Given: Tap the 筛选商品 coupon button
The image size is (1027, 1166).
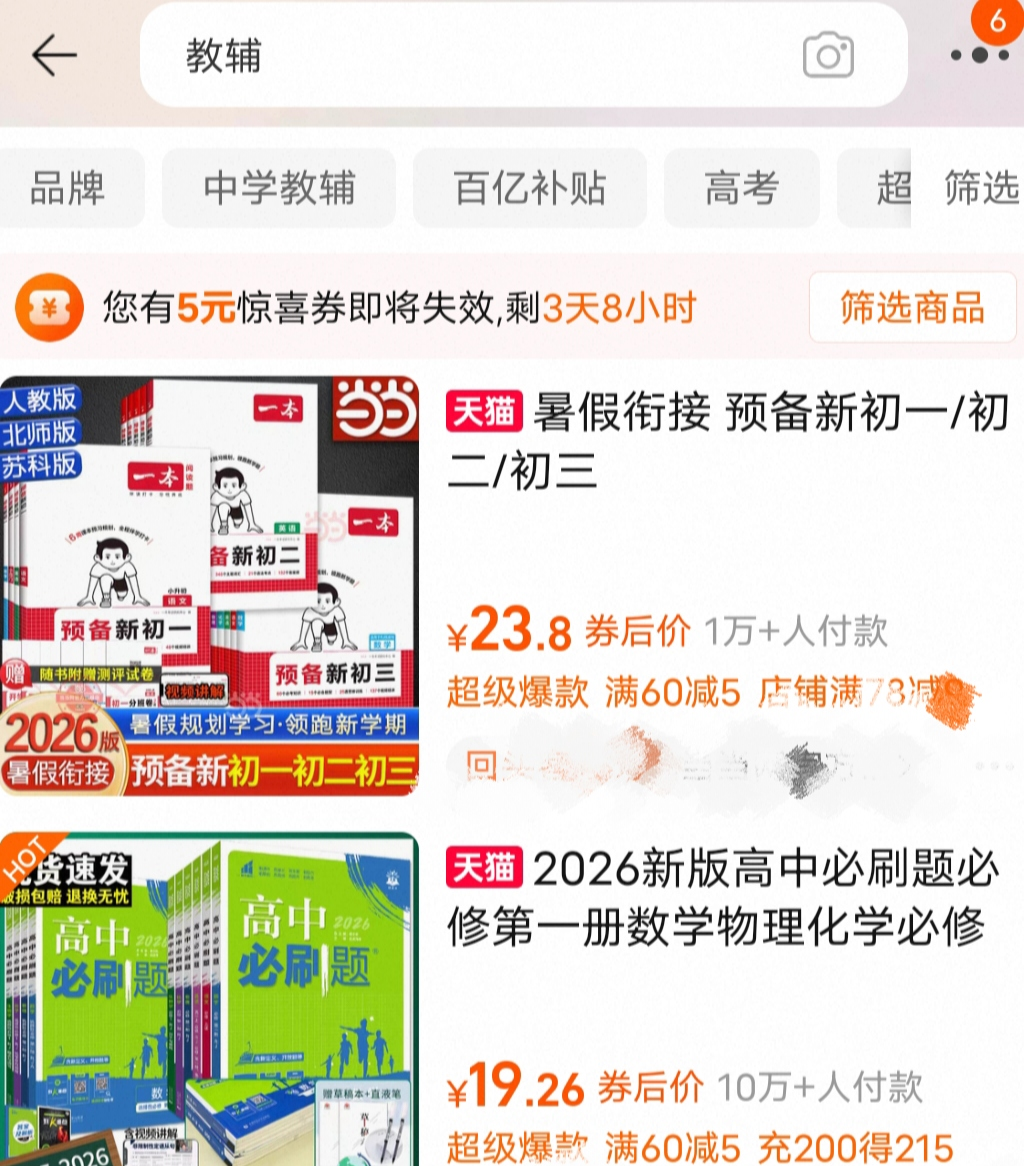Looking at the screenshot, I should coord(912,308).
